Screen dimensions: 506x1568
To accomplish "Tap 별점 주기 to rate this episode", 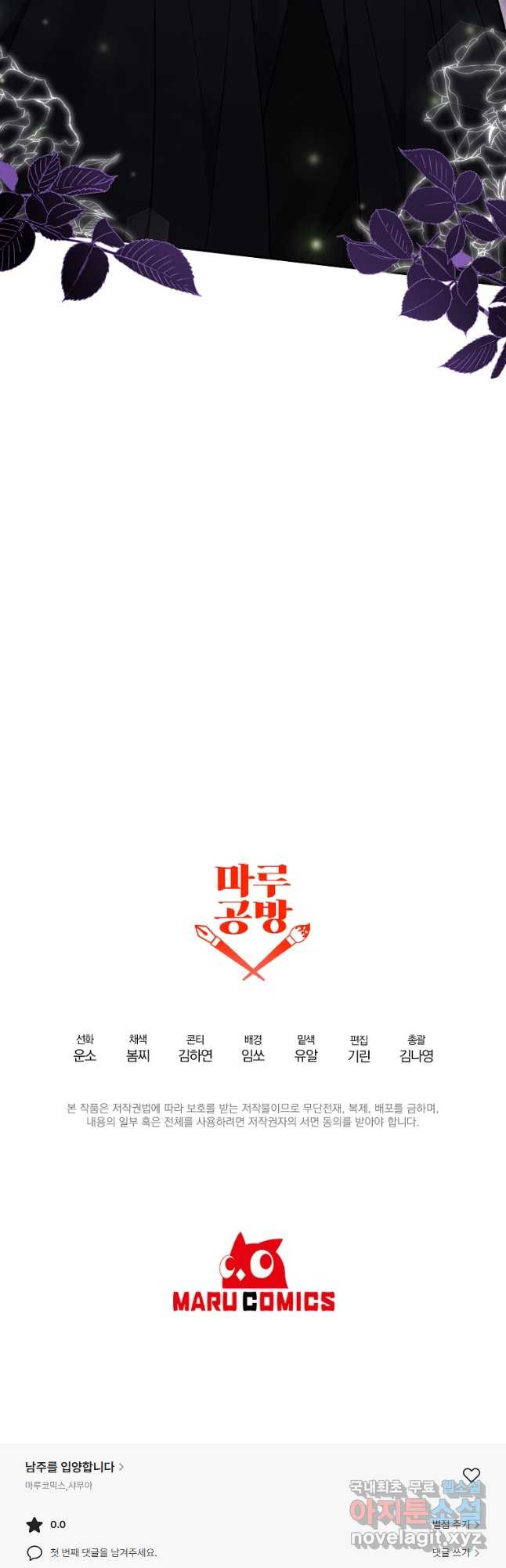I will [x=455, y=1524].
